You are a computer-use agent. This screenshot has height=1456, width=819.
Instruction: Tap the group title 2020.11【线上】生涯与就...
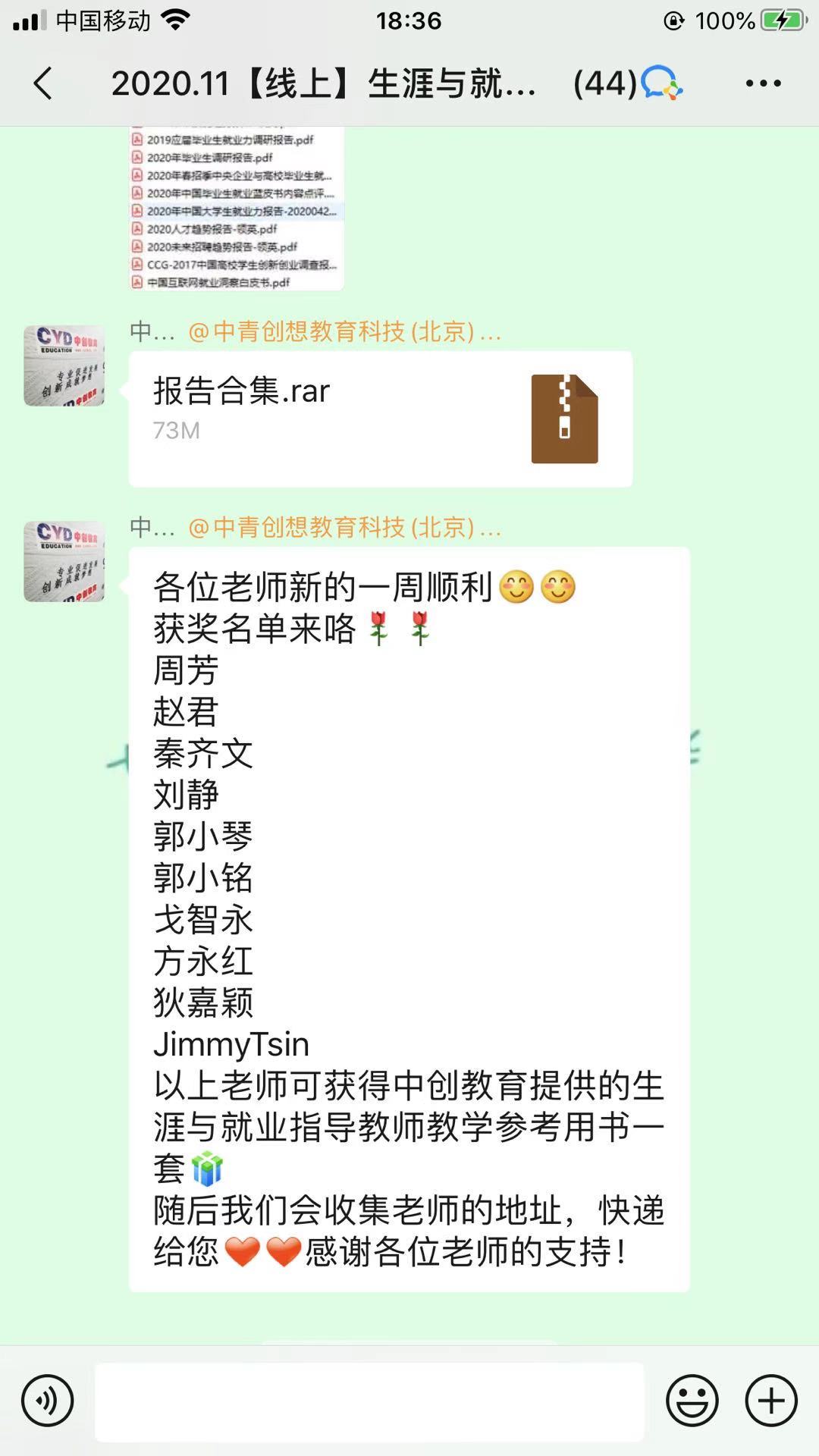click(x=326, y=85)
